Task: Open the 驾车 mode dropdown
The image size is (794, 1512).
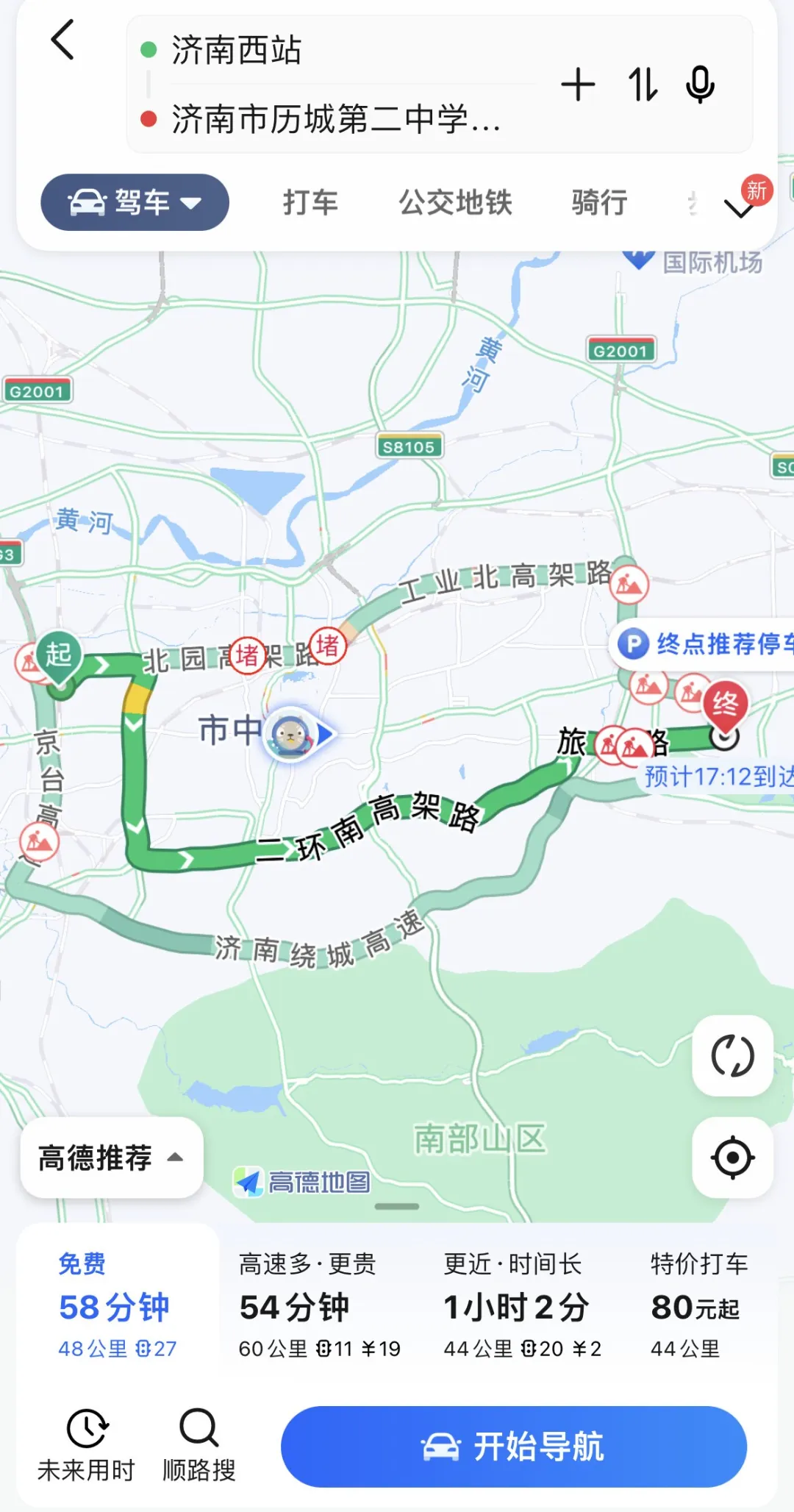Action: point(135,202)
